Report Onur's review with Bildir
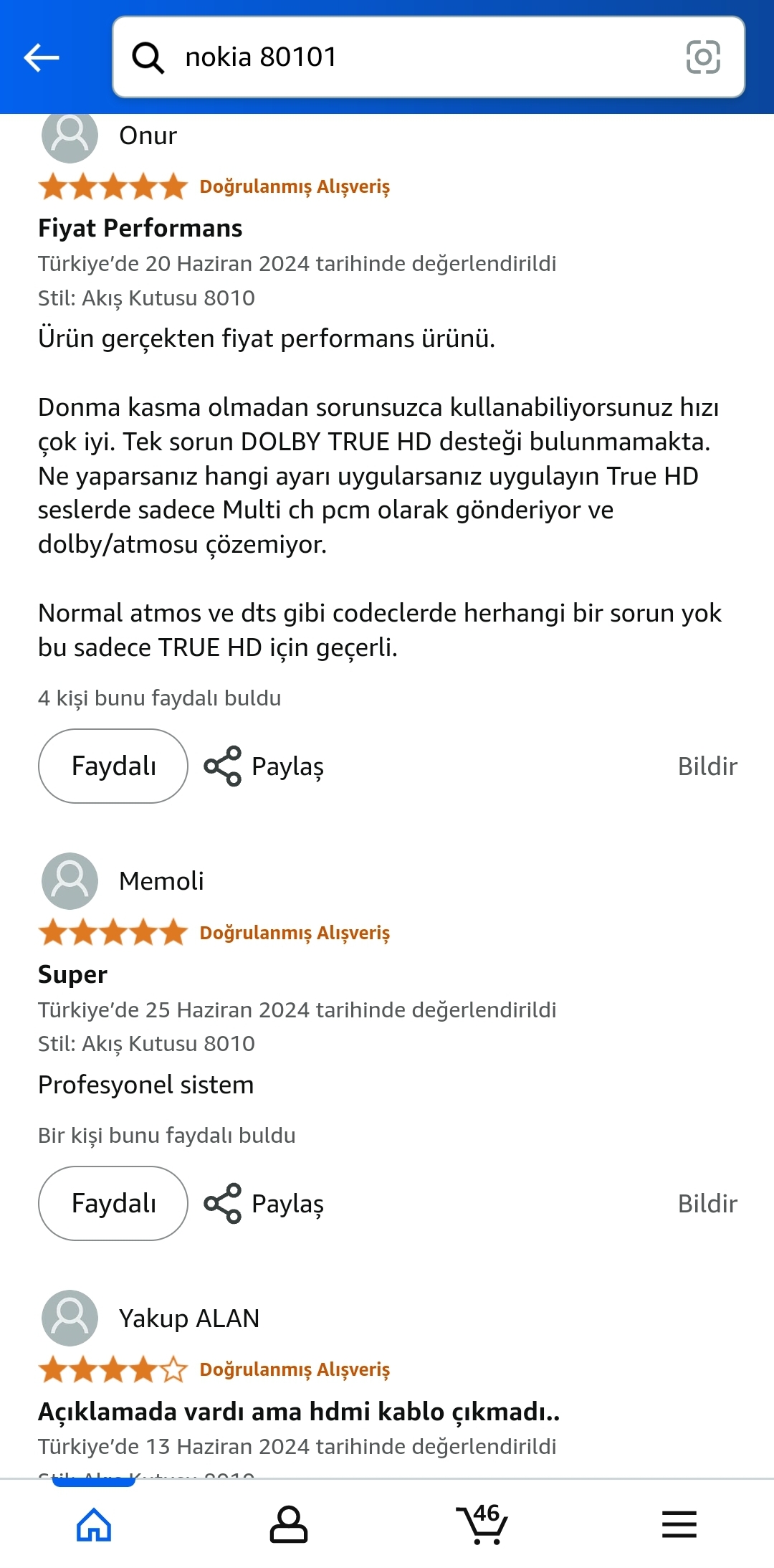 click(707, 766)
